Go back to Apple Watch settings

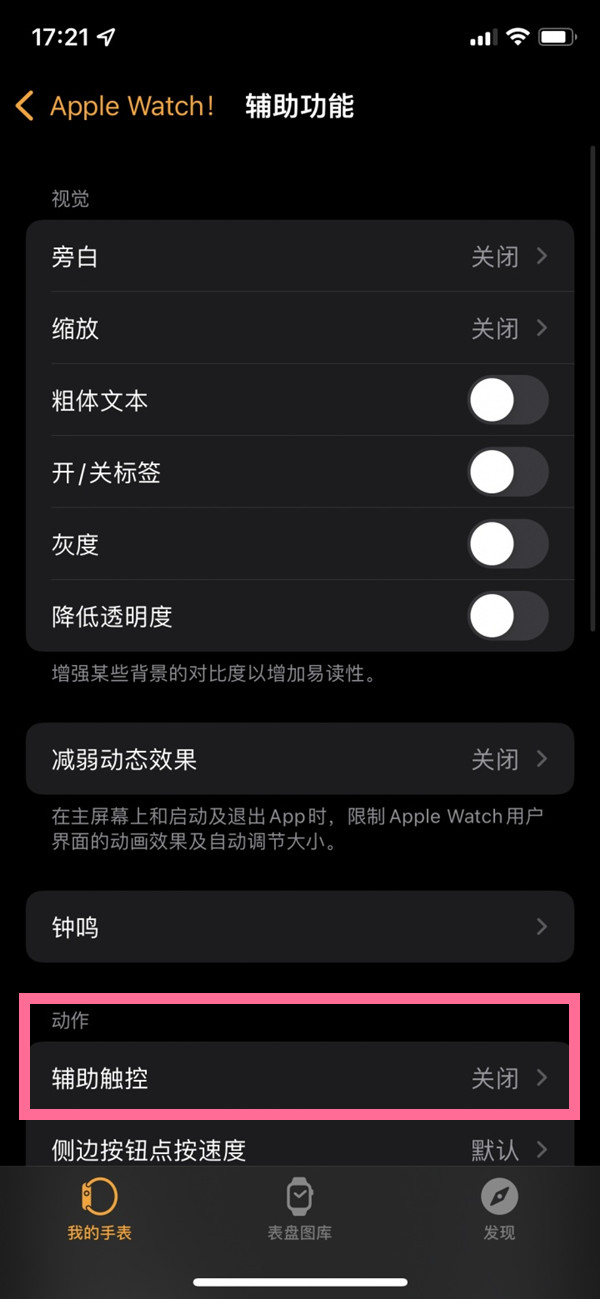tap(115, 106)
